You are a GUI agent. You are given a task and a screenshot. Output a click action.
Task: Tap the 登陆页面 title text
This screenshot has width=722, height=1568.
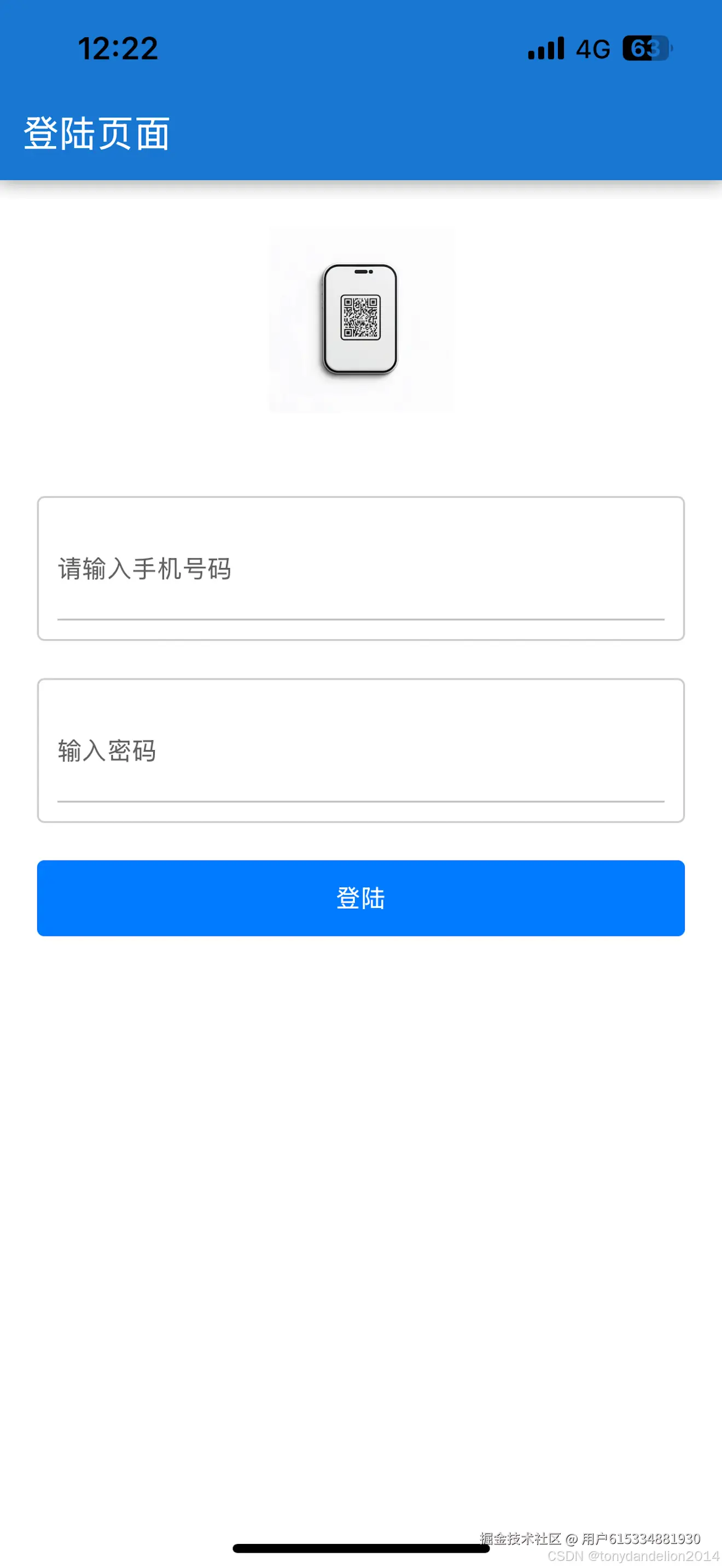(x=97, y=133)
